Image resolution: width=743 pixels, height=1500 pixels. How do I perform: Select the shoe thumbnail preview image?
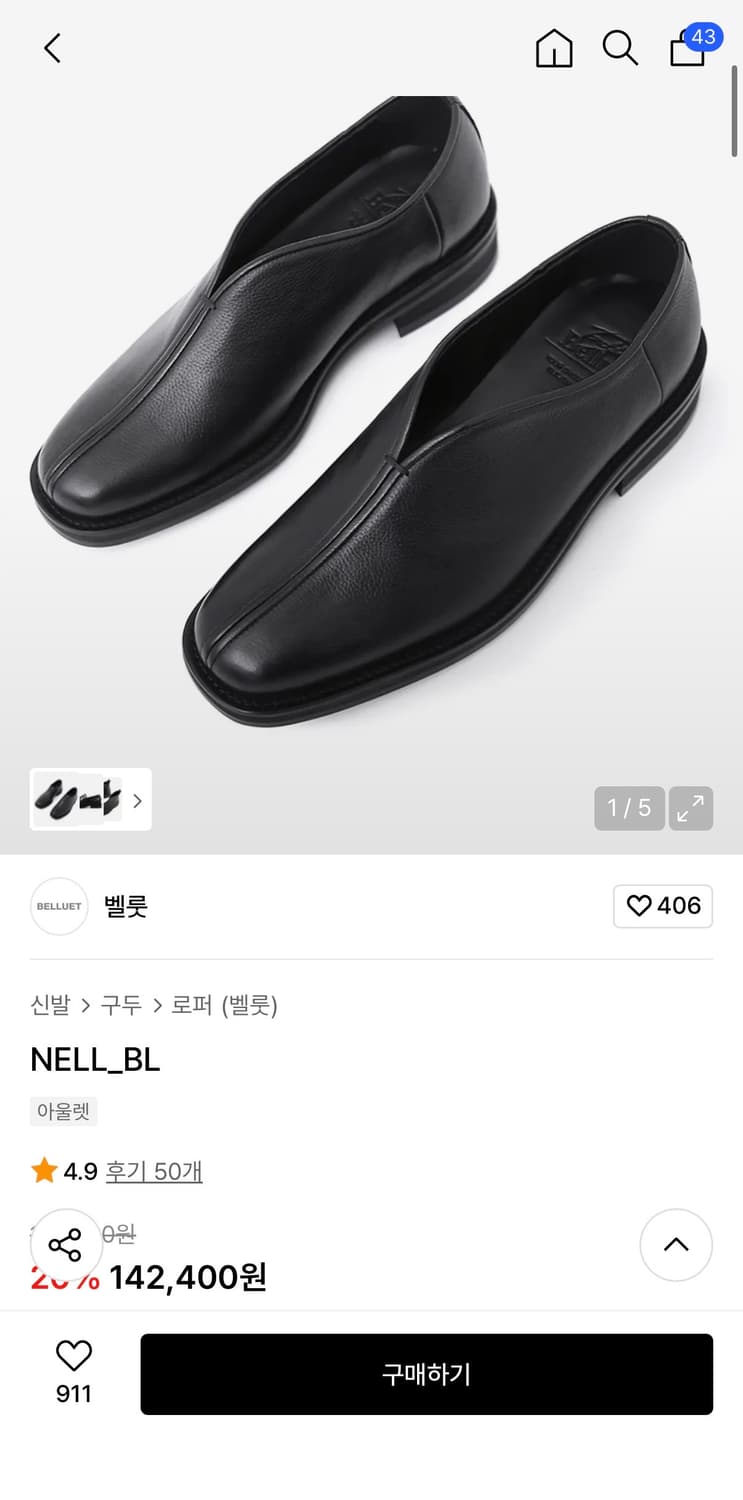78,799
